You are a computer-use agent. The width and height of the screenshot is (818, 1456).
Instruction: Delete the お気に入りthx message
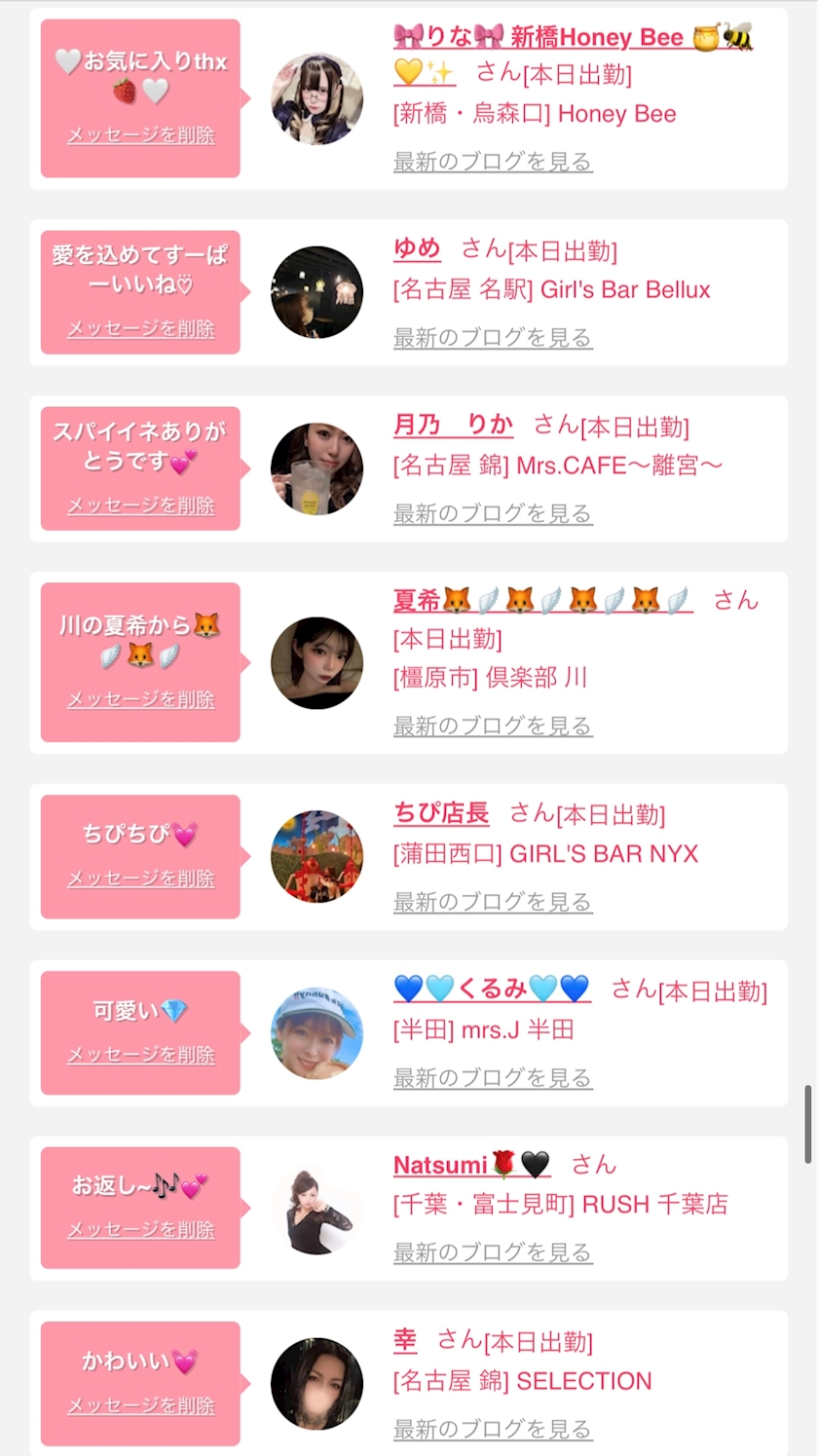click(x=140, y=135)
